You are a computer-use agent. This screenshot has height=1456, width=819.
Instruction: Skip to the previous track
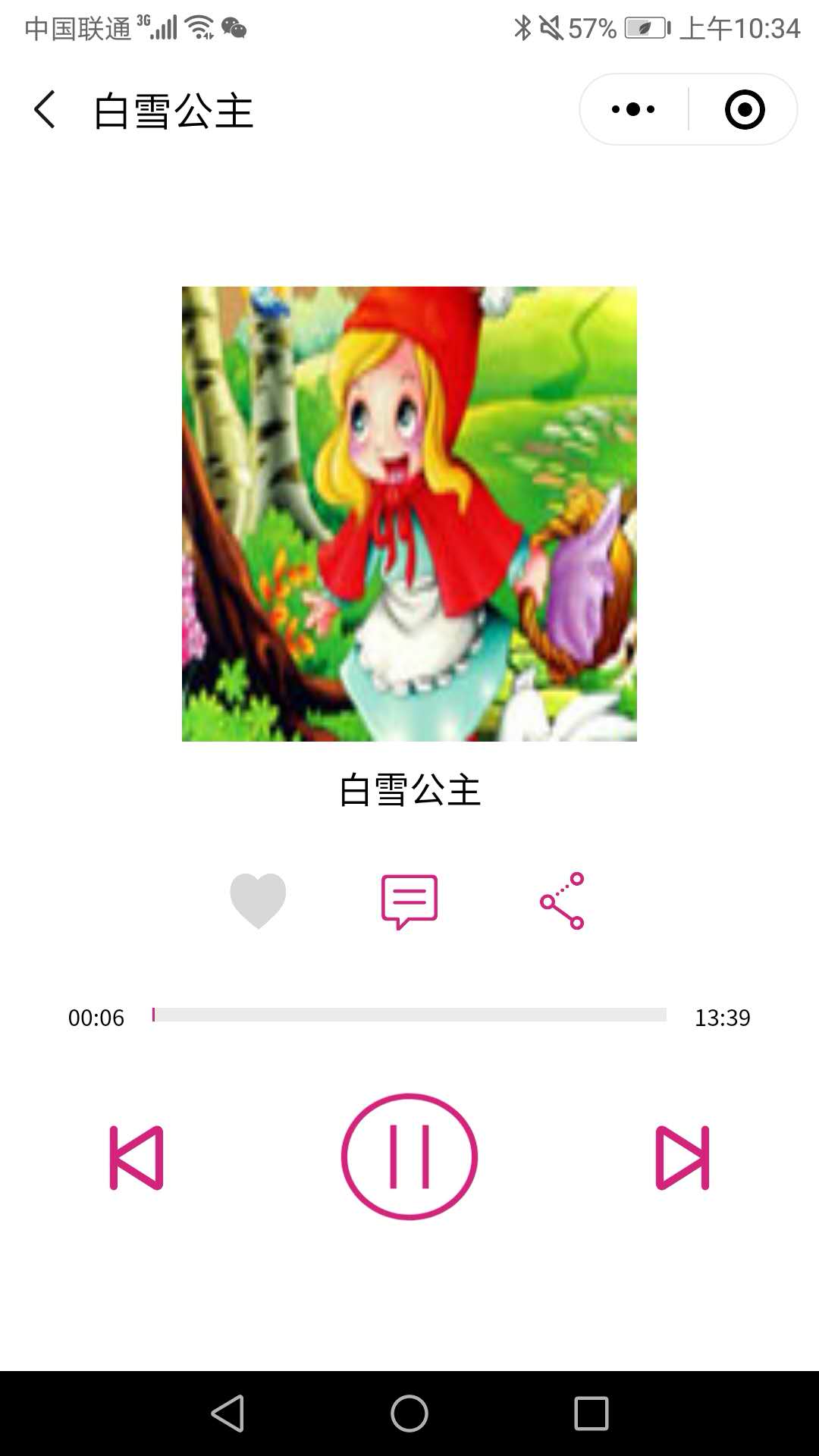click(136, 1157)
